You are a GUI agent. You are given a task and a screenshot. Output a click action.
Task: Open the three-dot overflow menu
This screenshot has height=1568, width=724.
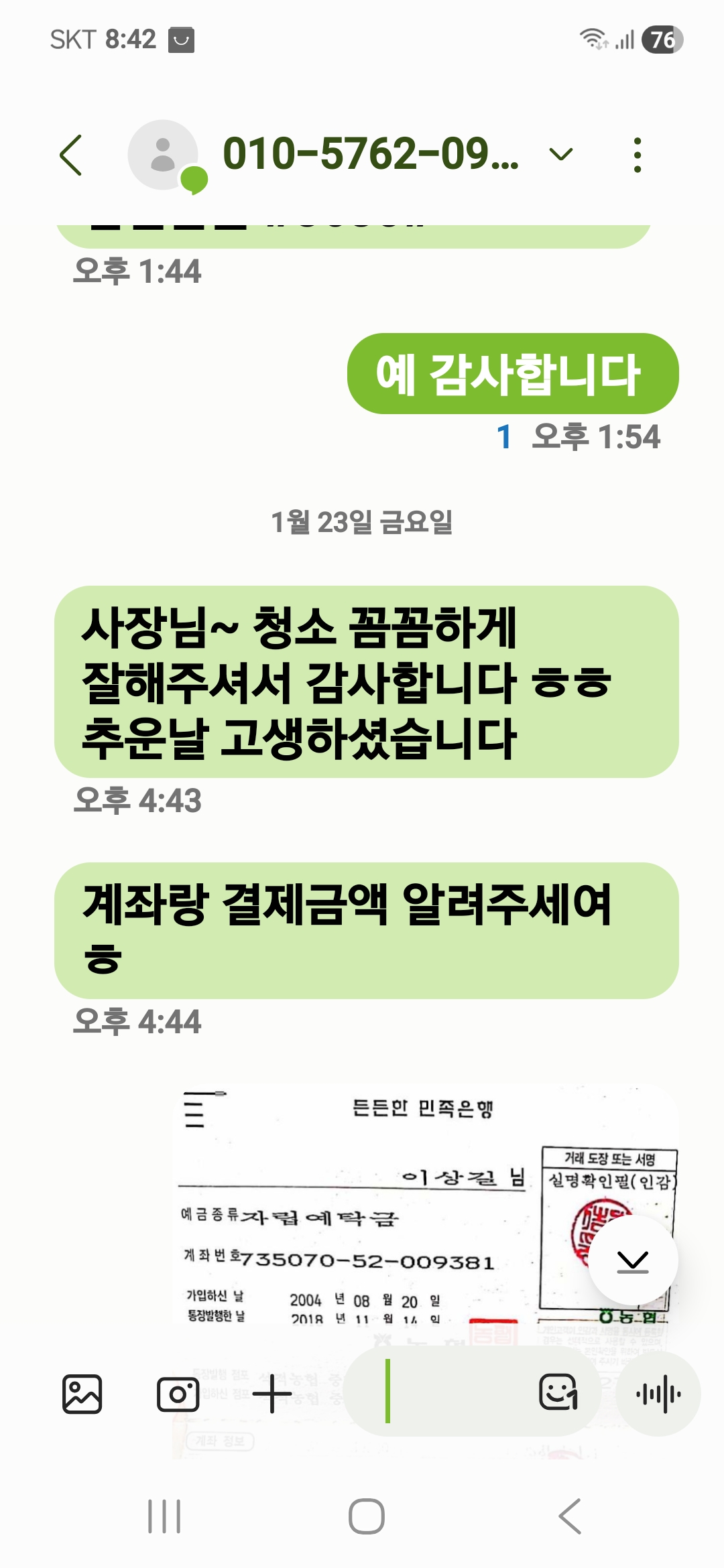pyautogui.click(x=637, y=155)
